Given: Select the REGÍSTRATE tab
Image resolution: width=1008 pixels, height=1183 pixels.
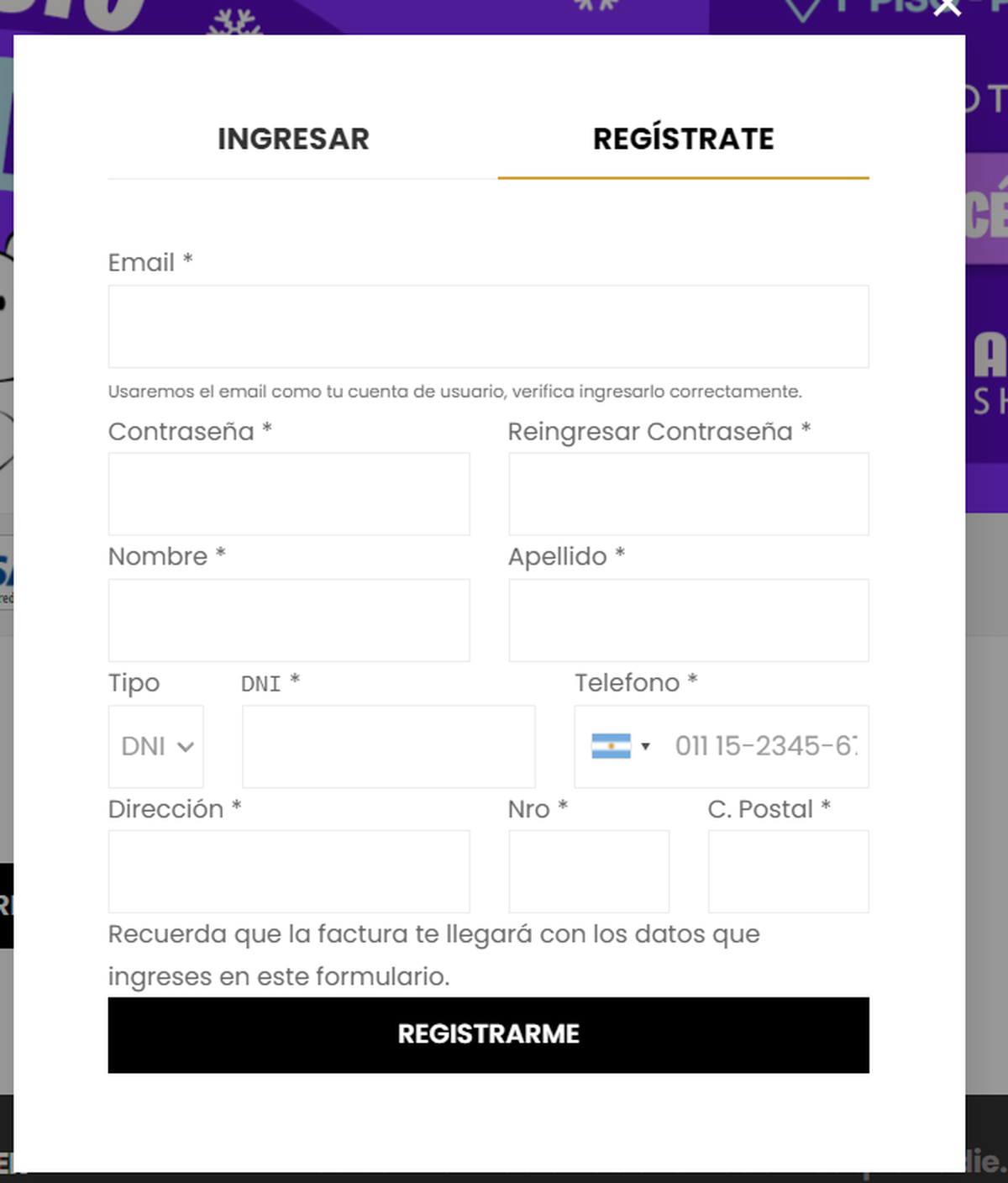Looking at the screenshot, I should tap(683, 139).
